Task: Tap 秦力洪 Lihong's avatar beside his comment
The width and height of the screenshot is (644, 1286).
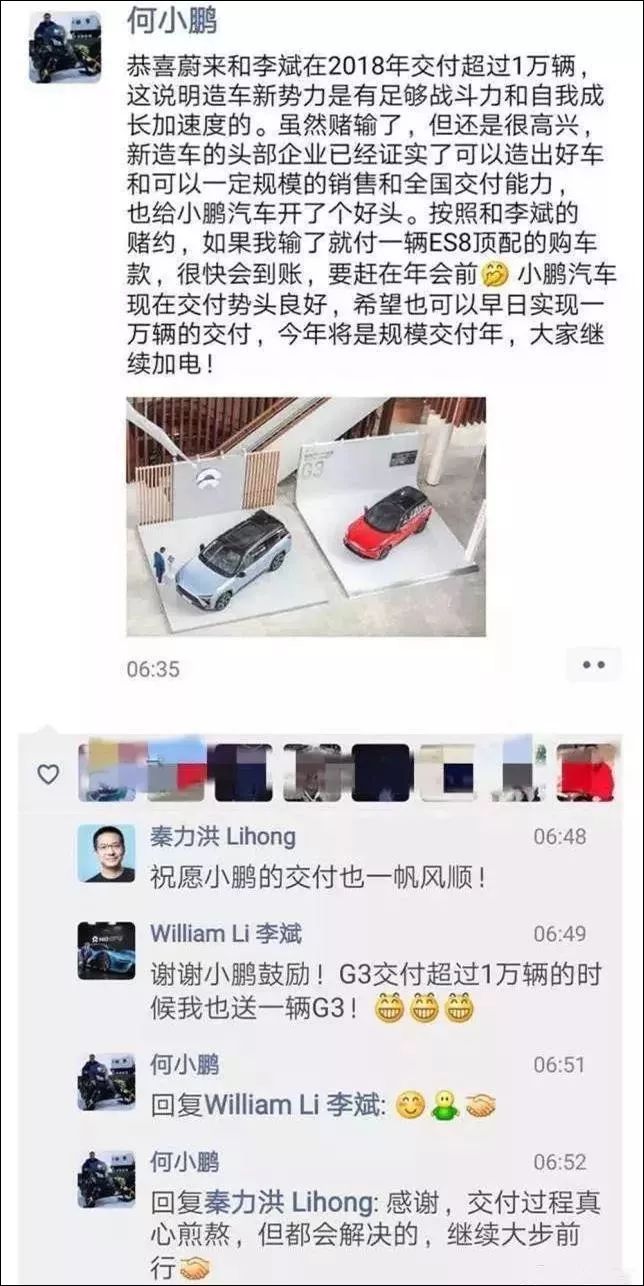Action: pos(106,853)
